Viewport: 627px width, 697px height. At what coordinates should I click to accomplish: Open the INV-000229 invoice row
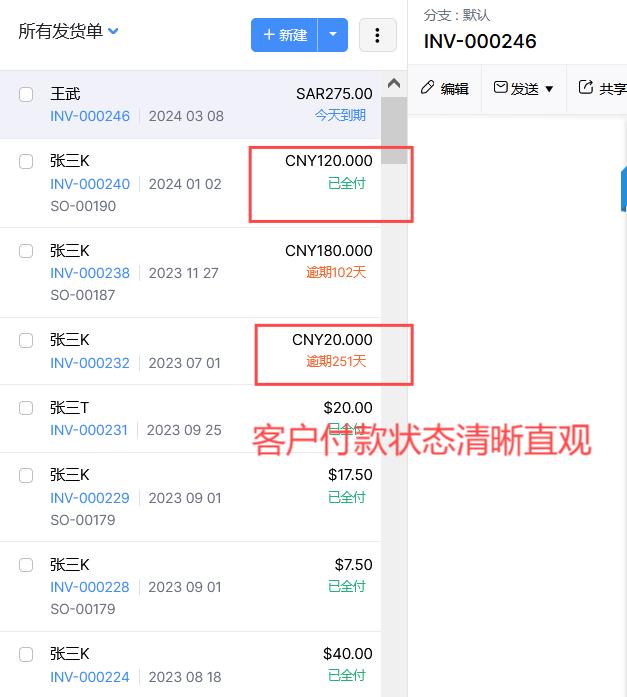tap(90, 497)
